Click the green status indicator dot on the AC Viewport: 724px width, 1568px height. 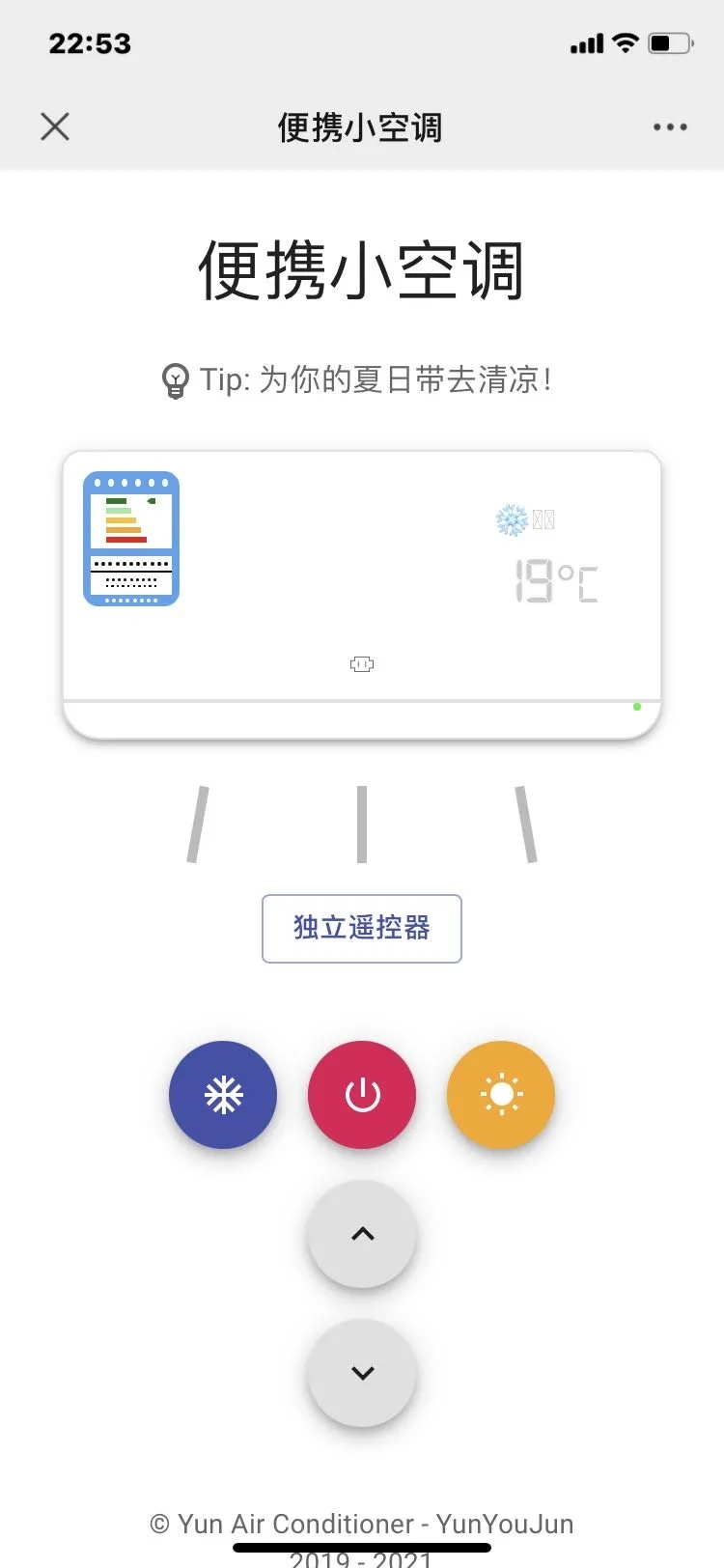[x=637, y=707]
